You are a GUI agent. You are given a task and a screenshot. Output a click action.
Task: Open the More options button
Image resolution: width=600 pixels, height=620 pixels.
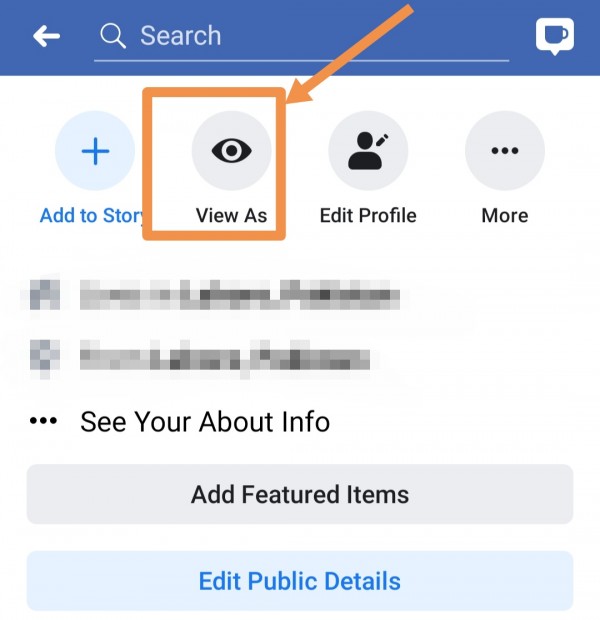pos(504,152)
